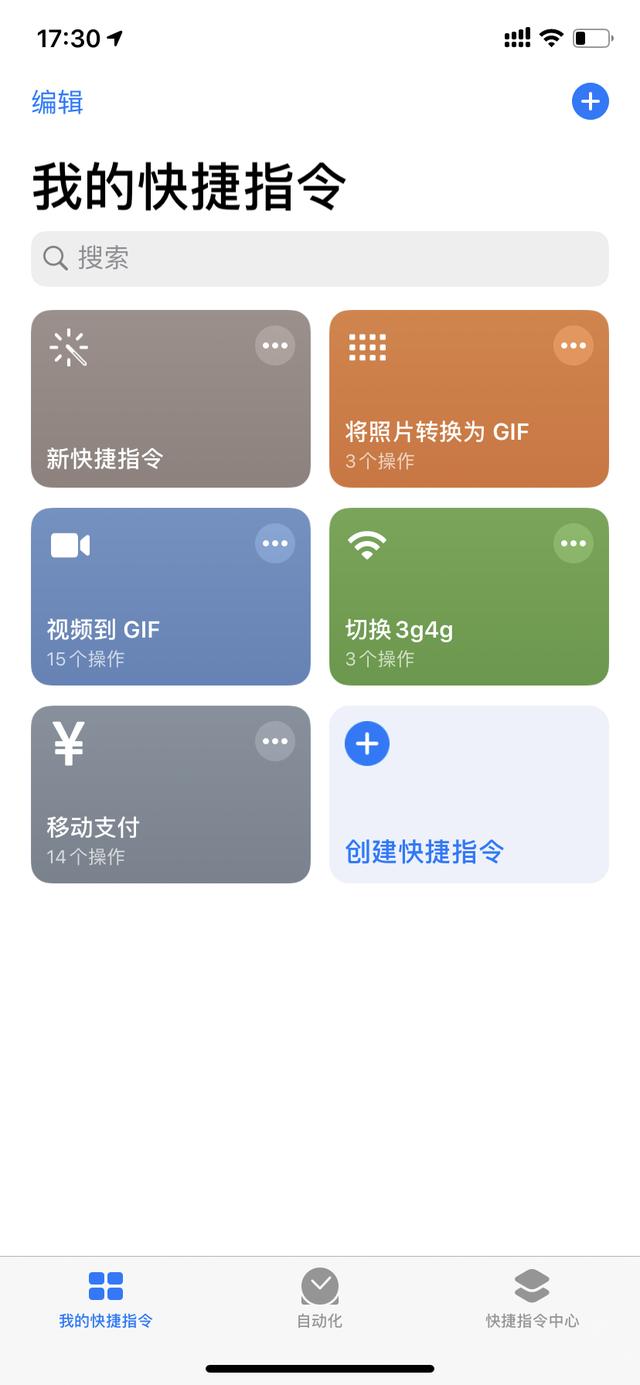The image size is (640, 1385).
Task: Add a new shortcut with the plus icon
Action: pos(590,101)
